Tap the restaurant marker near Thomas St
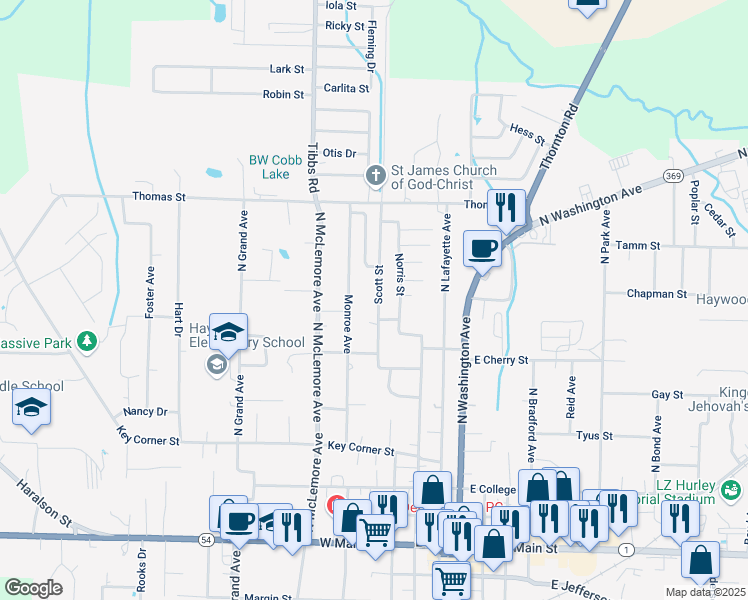The width and height of the screenshot is (748, 600). 507,207
